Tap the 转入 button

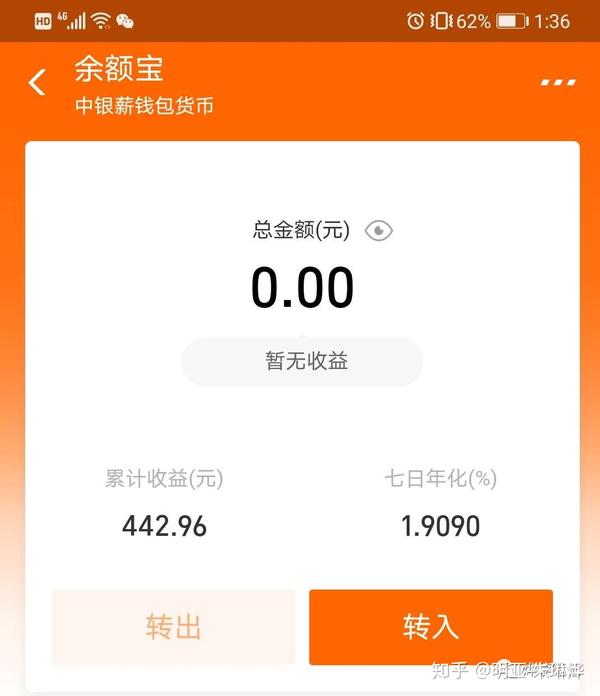(x=430, y=627)
